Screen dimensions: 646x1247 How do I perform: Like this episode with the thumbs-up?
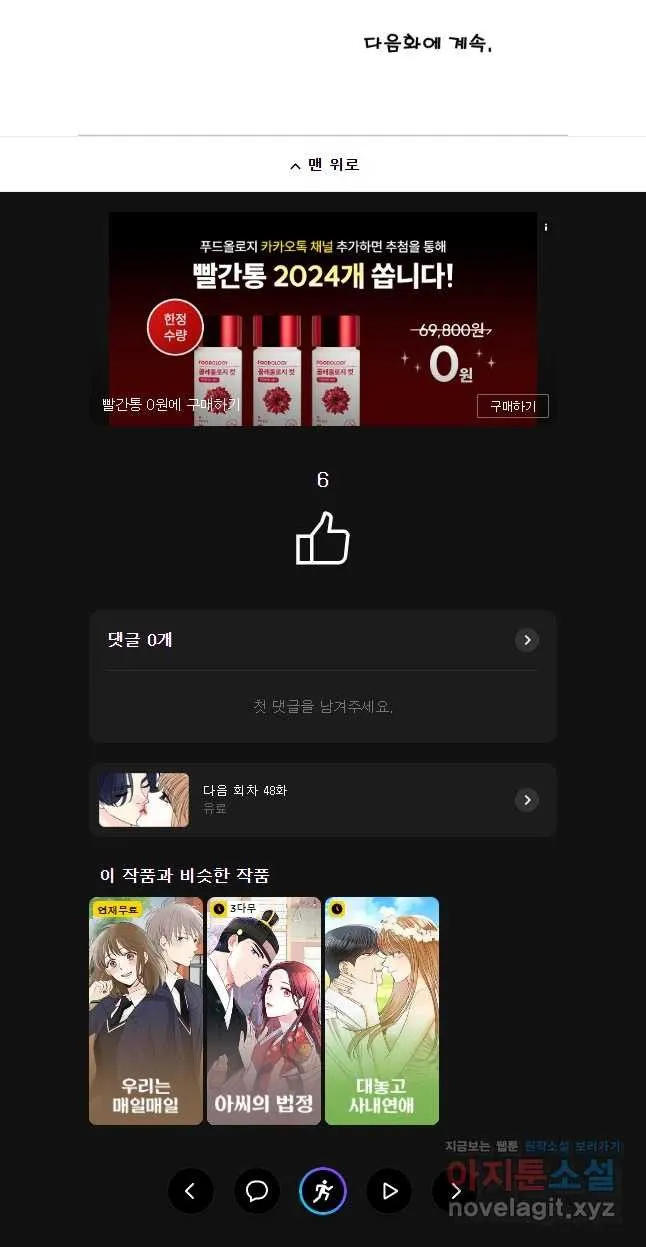pyautogui.click(x=323, y=538)
